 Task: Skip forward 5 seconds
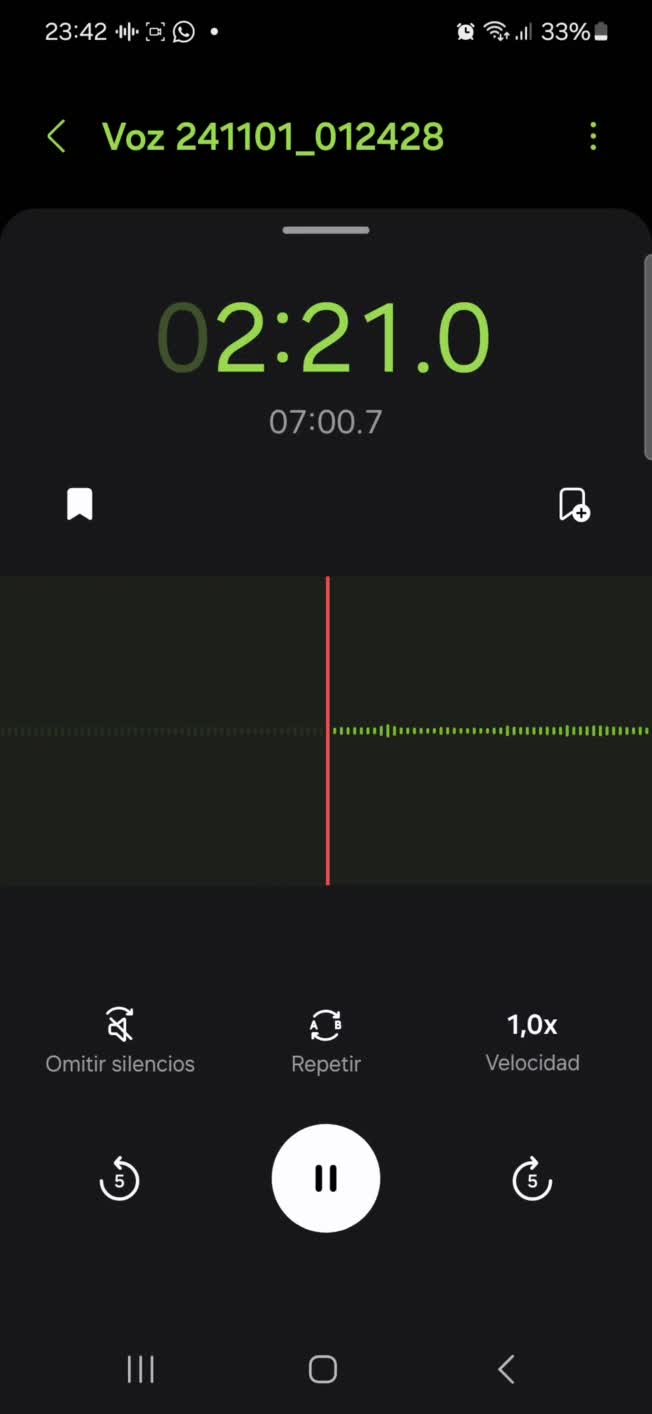[x=532, y=1179]
